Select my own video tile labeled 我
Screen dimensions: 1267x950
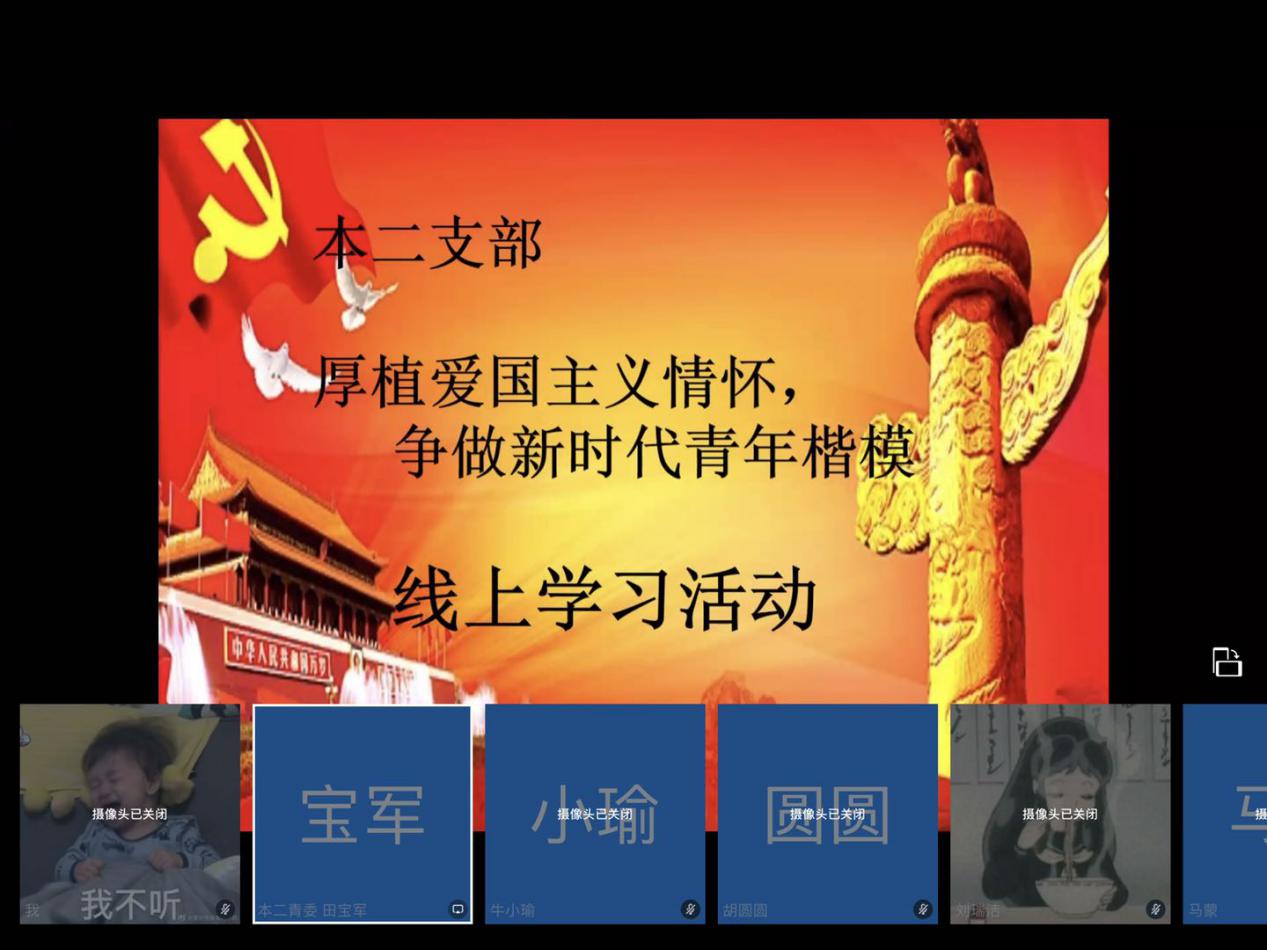coord(130,812)
